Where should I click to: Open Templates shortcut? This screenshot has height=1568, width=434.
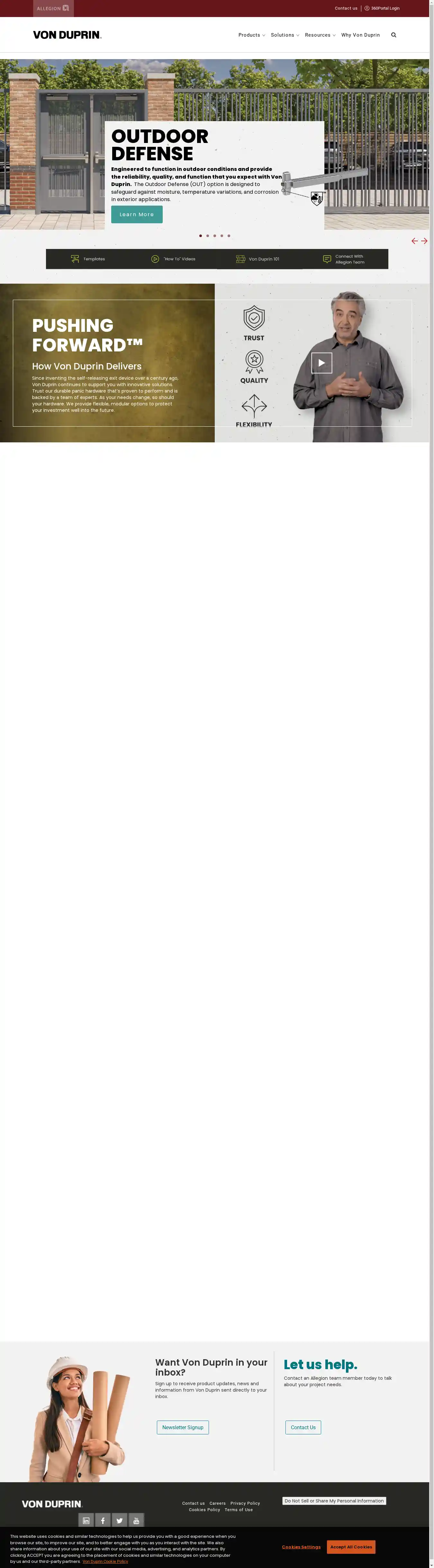coord(88,259)
